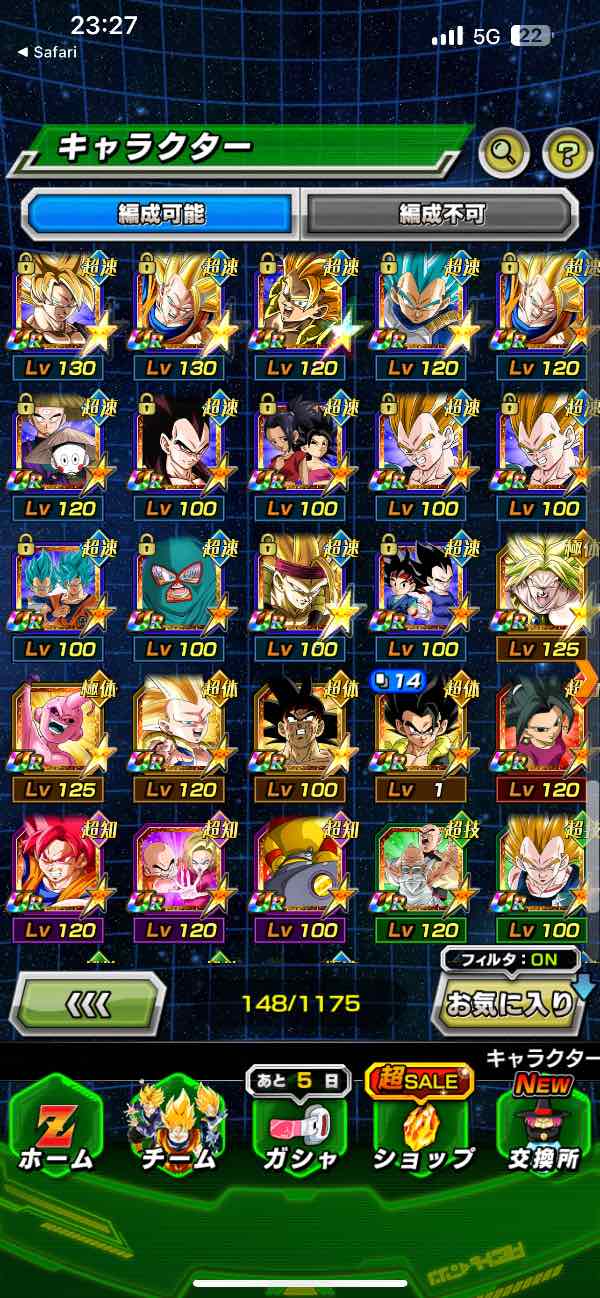Select the pink Buu Lv 125 character
Screen dimensions: 600x1298
click(x=57, y=735)
